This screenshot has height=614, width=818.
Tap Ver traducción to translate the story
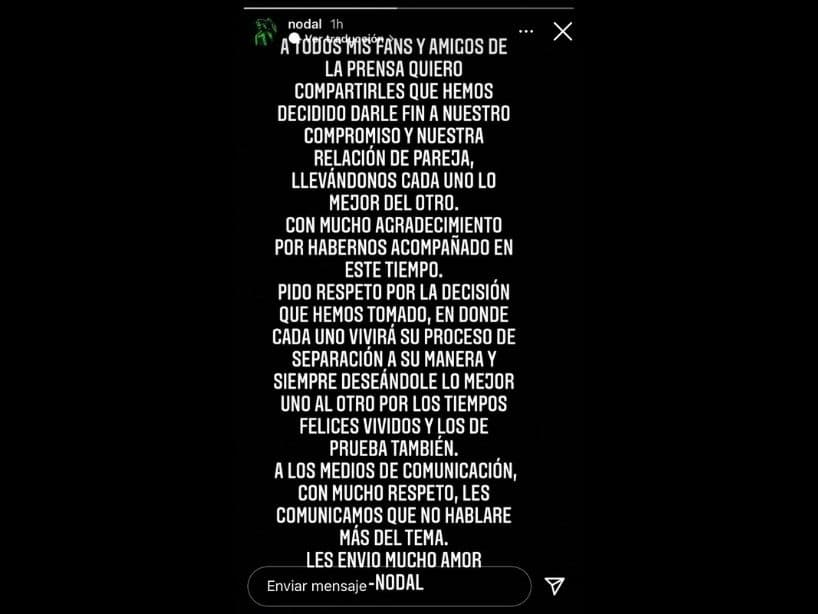point(338,39)
